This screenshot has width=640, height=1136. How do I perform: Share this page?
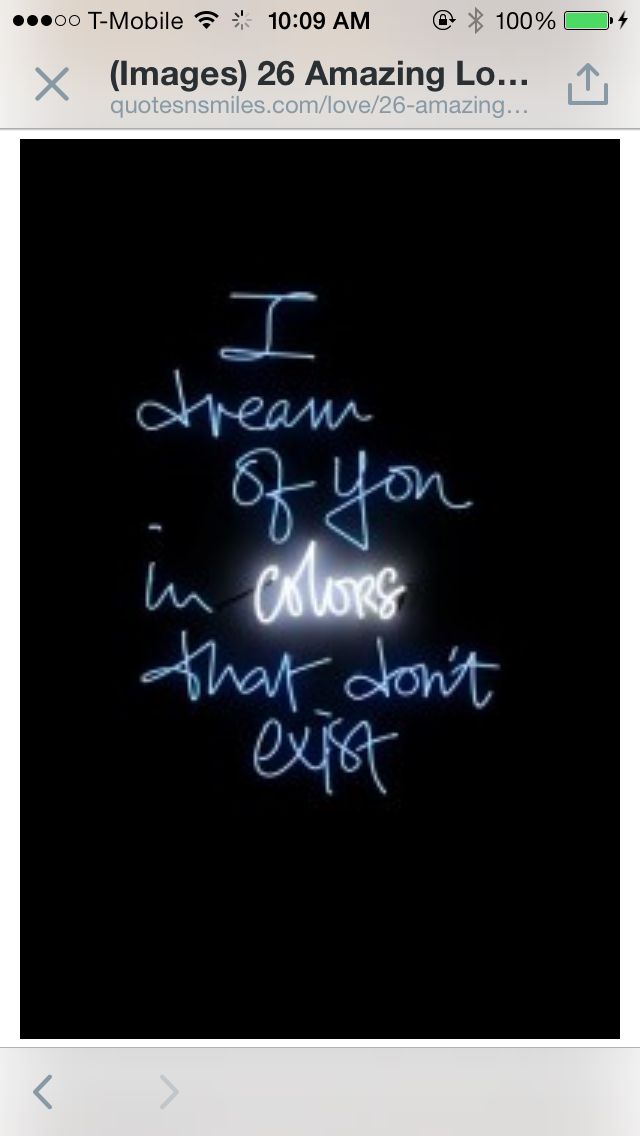click(x=588, y=85)
